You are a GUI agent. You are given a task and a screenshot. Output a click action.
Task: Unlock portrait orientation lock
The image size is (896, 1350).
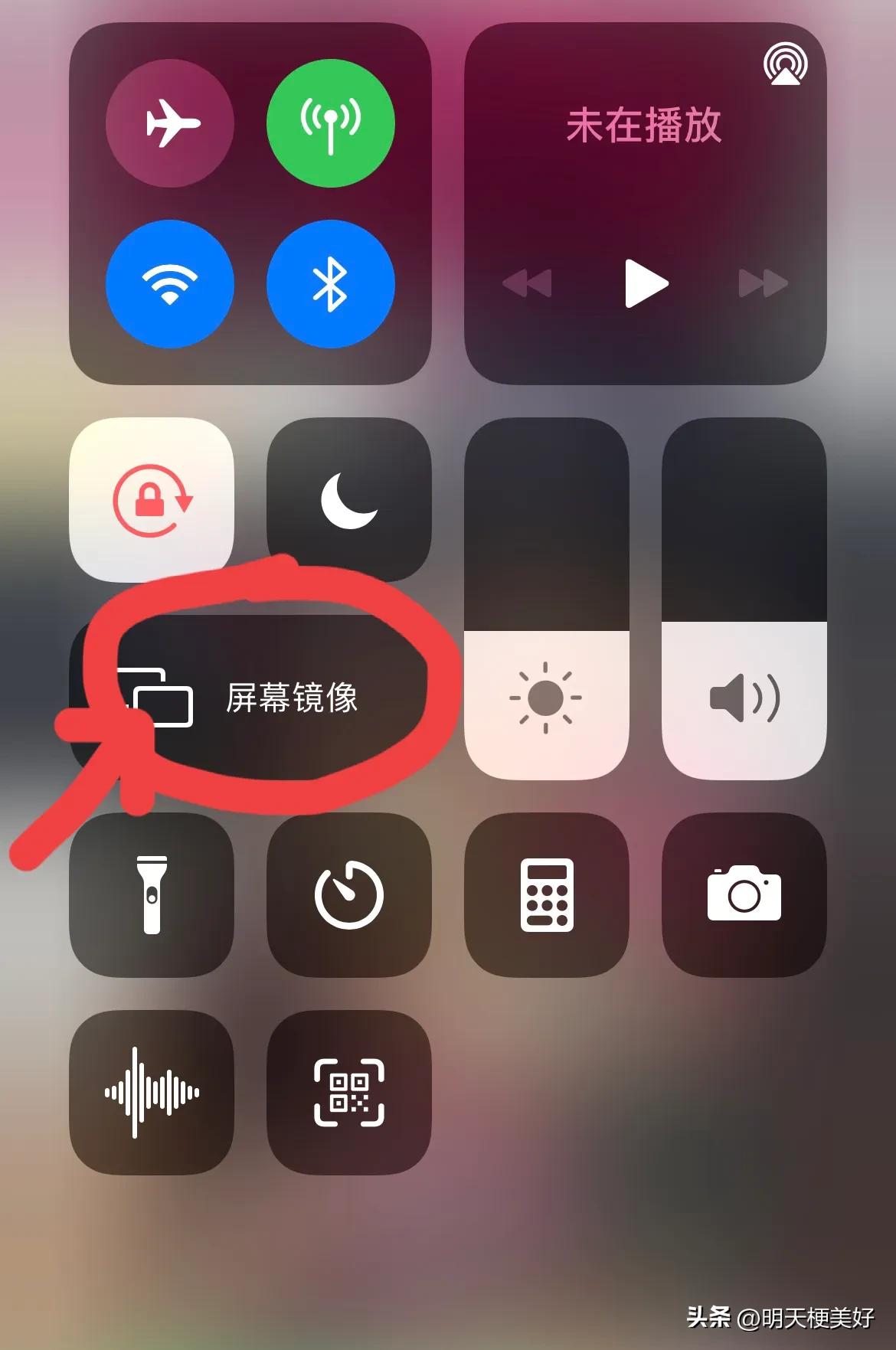pyautogui.click(x=152, y=499)
